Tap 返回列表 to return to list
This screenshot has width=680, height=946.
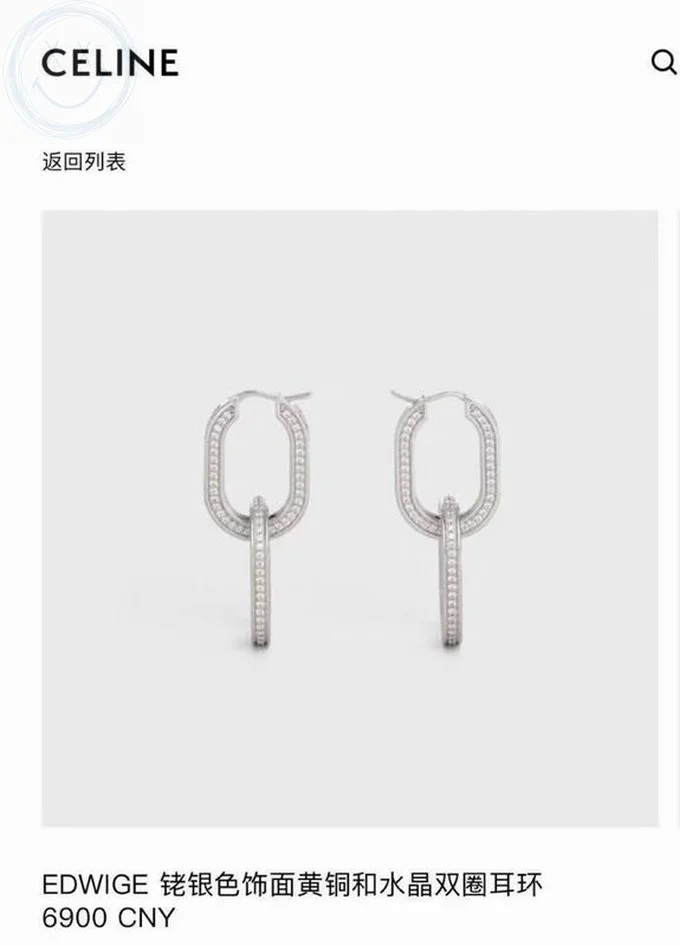point(84,161)
